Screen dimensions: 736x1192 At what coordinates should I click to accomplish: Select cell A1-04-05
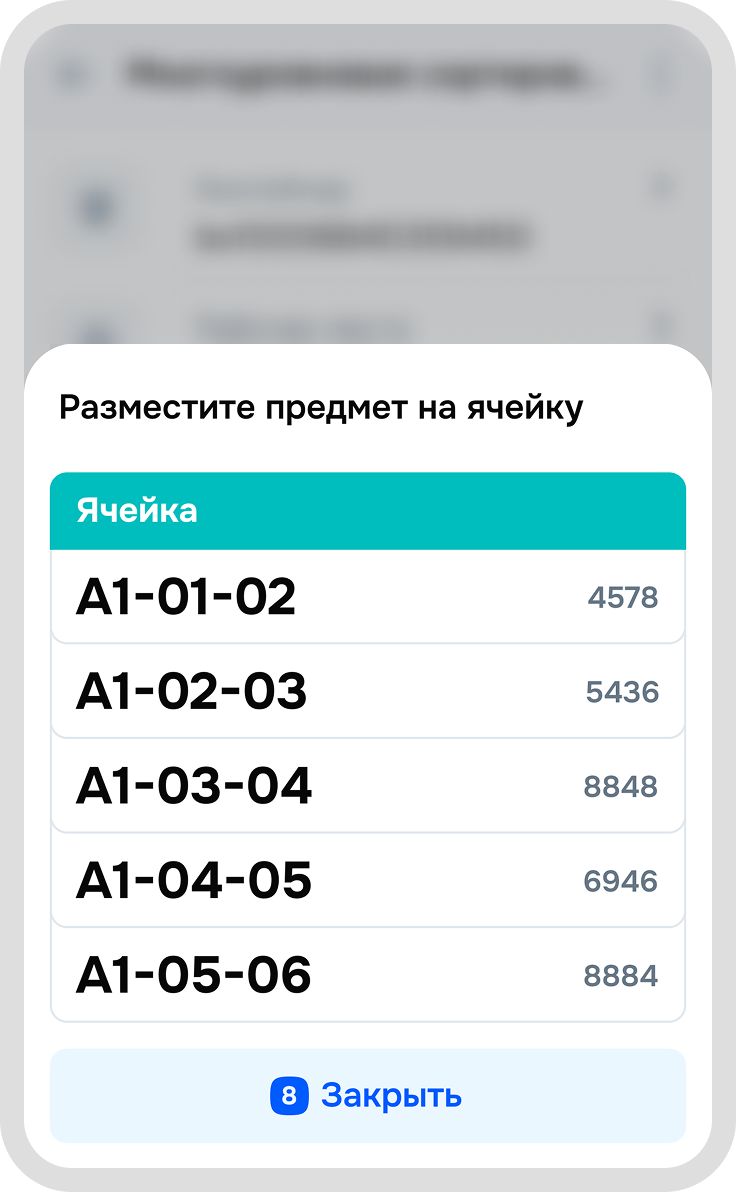pyautogui.click(x=367, y=880)
